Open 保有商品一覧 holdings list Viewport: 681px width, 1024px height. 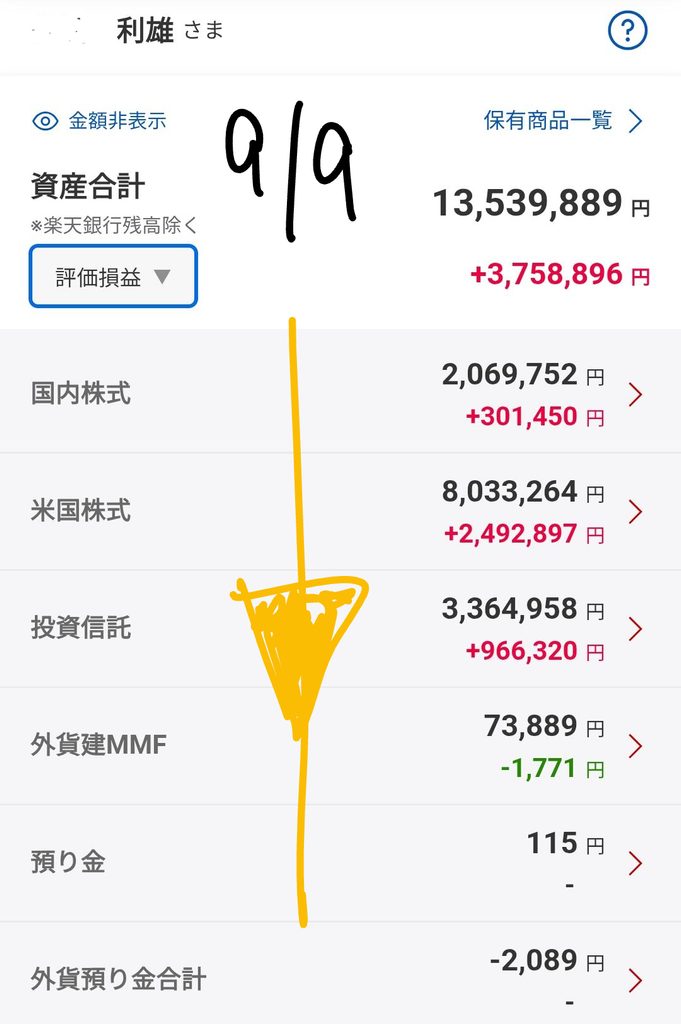click(x=563, y=121)
